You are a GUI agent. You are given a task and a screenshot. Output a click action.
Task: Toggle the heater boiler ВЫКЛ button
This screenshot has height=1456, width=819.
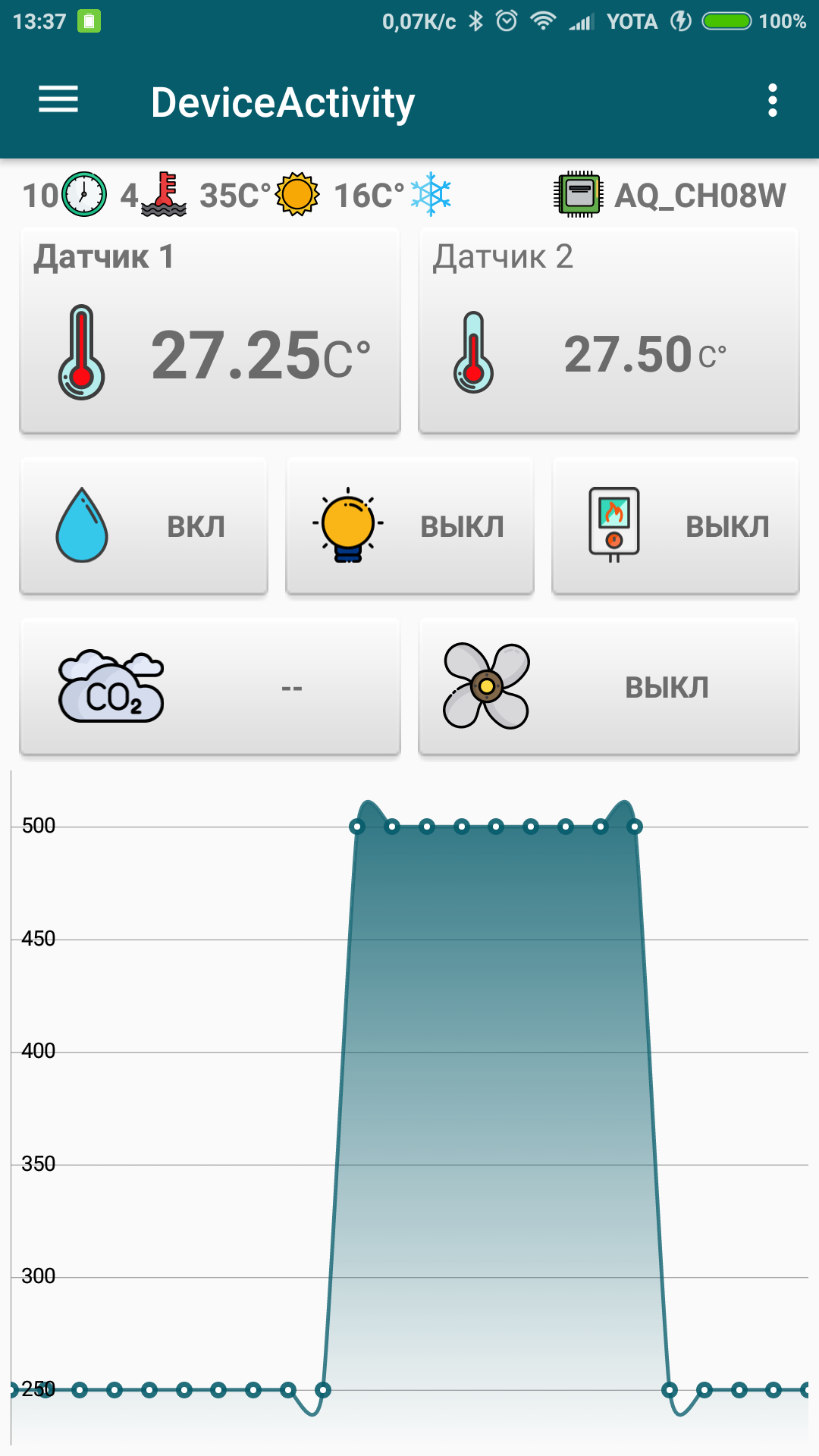tap(676, 526)
